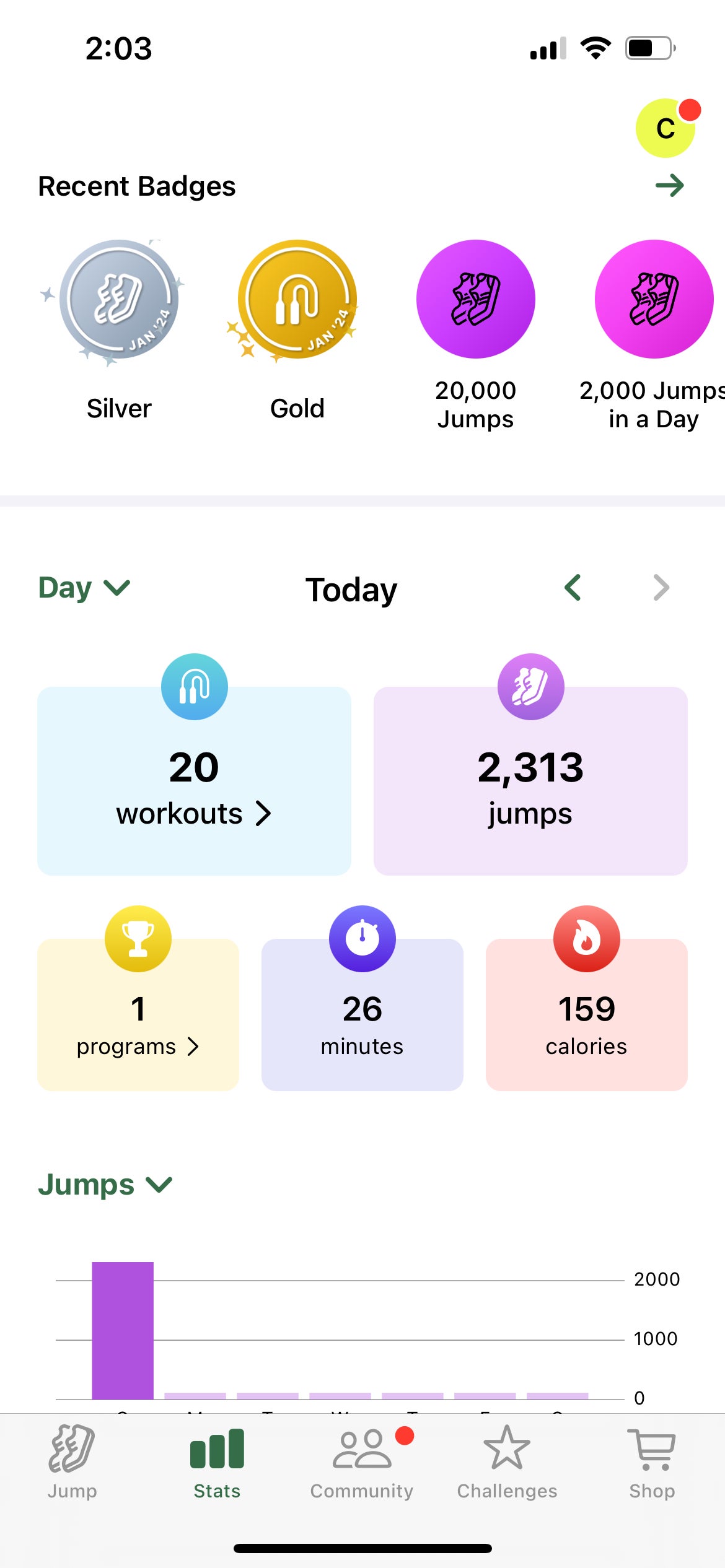View all recent badges via the arrow
Viewport: 725px width, 1568px height.
pyautogui.click(x=669, y=185)
